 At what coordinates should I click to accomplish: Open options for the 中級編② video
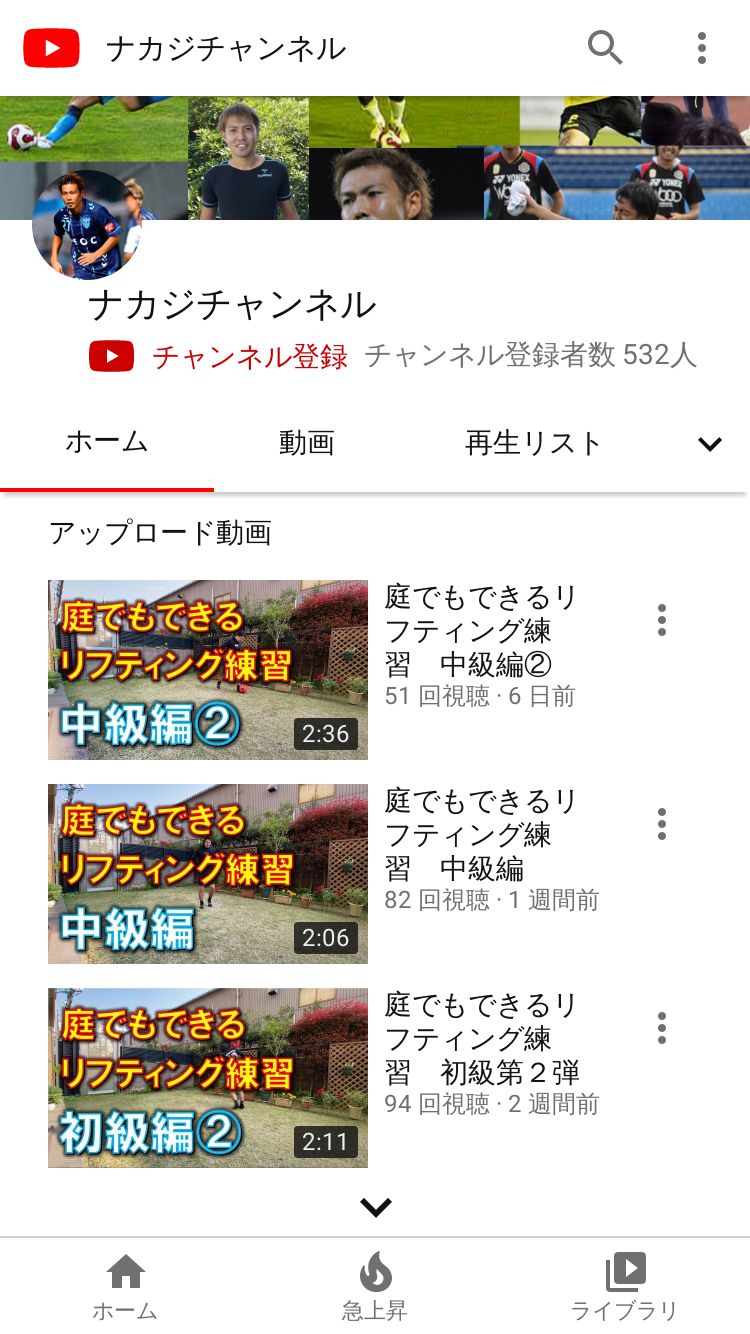pos(661,620)
